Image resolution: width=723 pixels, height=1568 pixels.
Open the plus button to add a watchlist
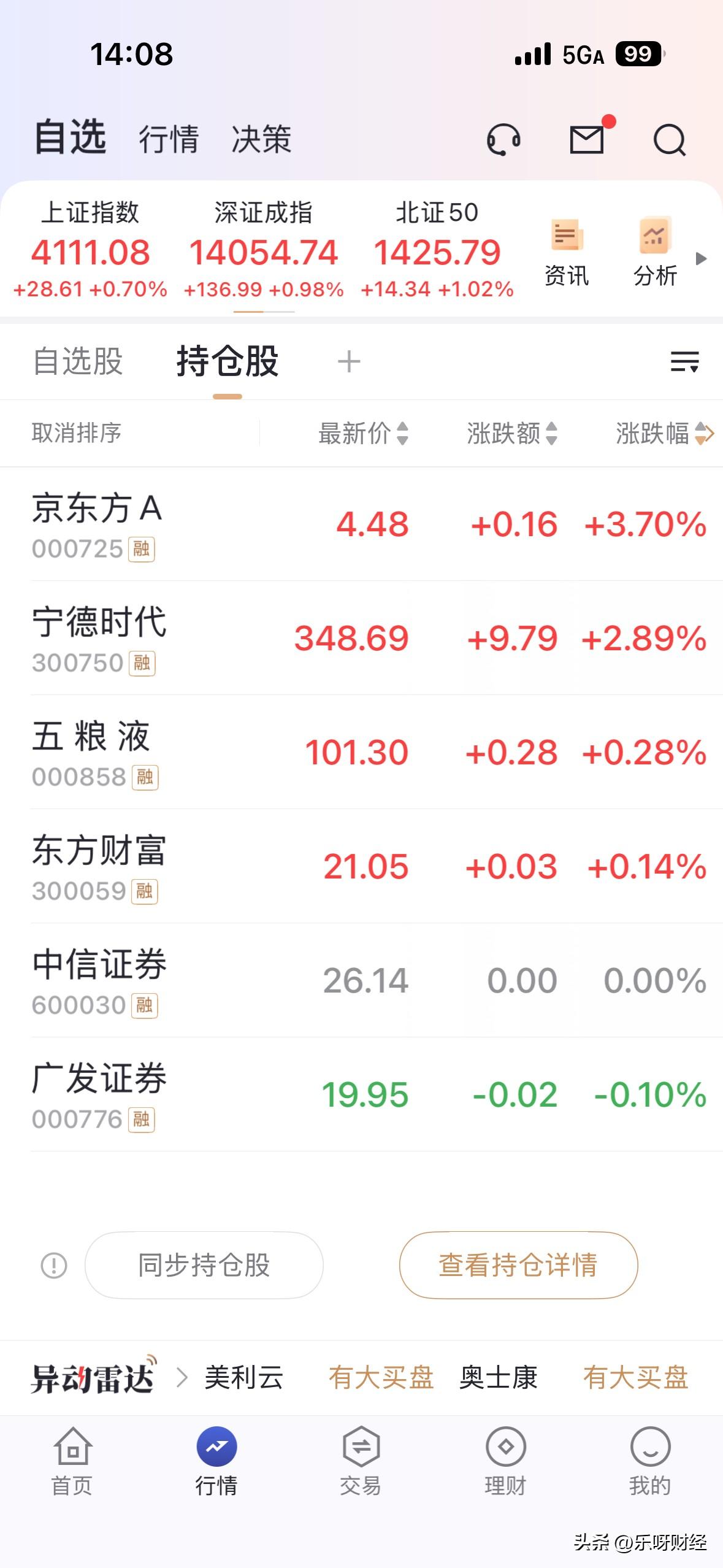[x=348, y=362]
